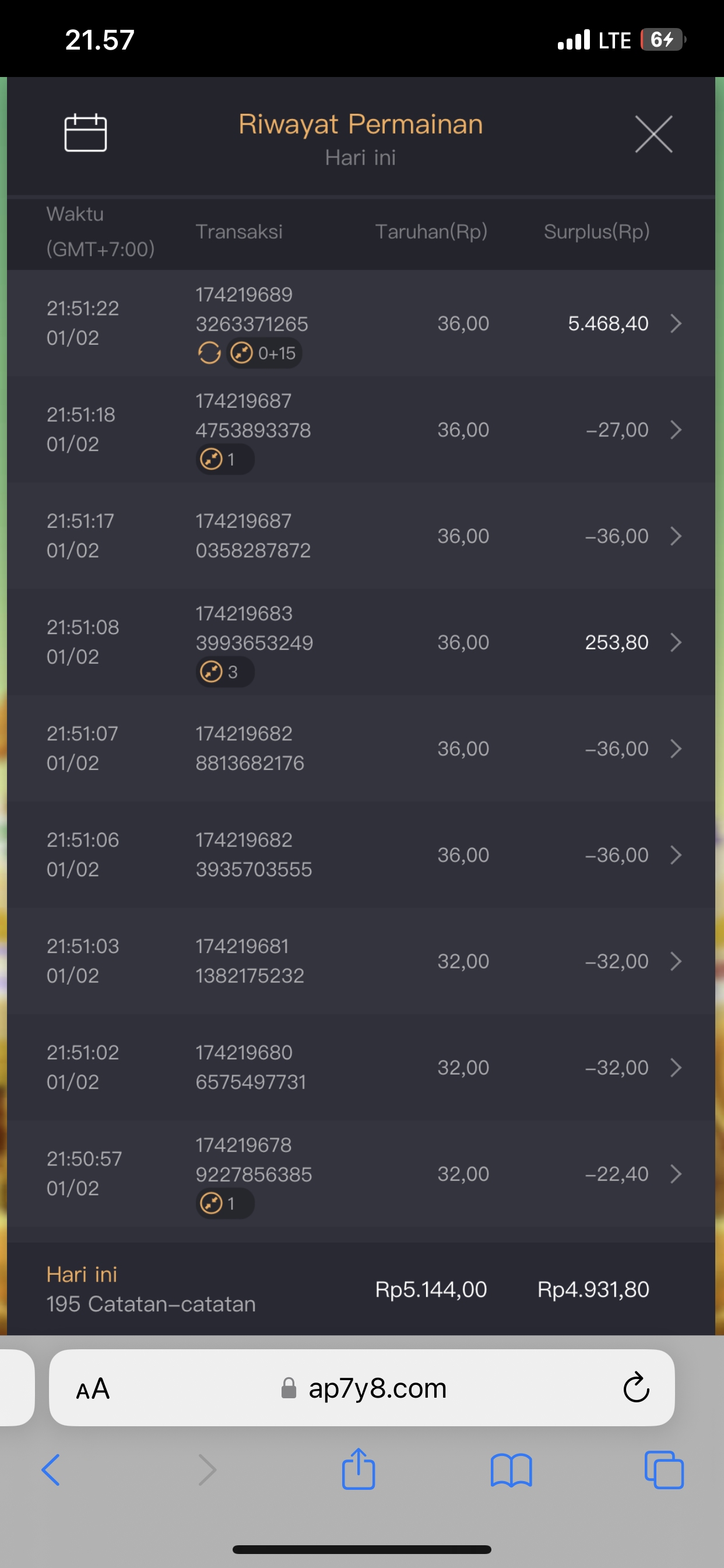Image resolution: width=724 pixels, height=1568 pixels.
Task: Share this page from Safari
Action: pyautogui.click(x=359, y=1469)
